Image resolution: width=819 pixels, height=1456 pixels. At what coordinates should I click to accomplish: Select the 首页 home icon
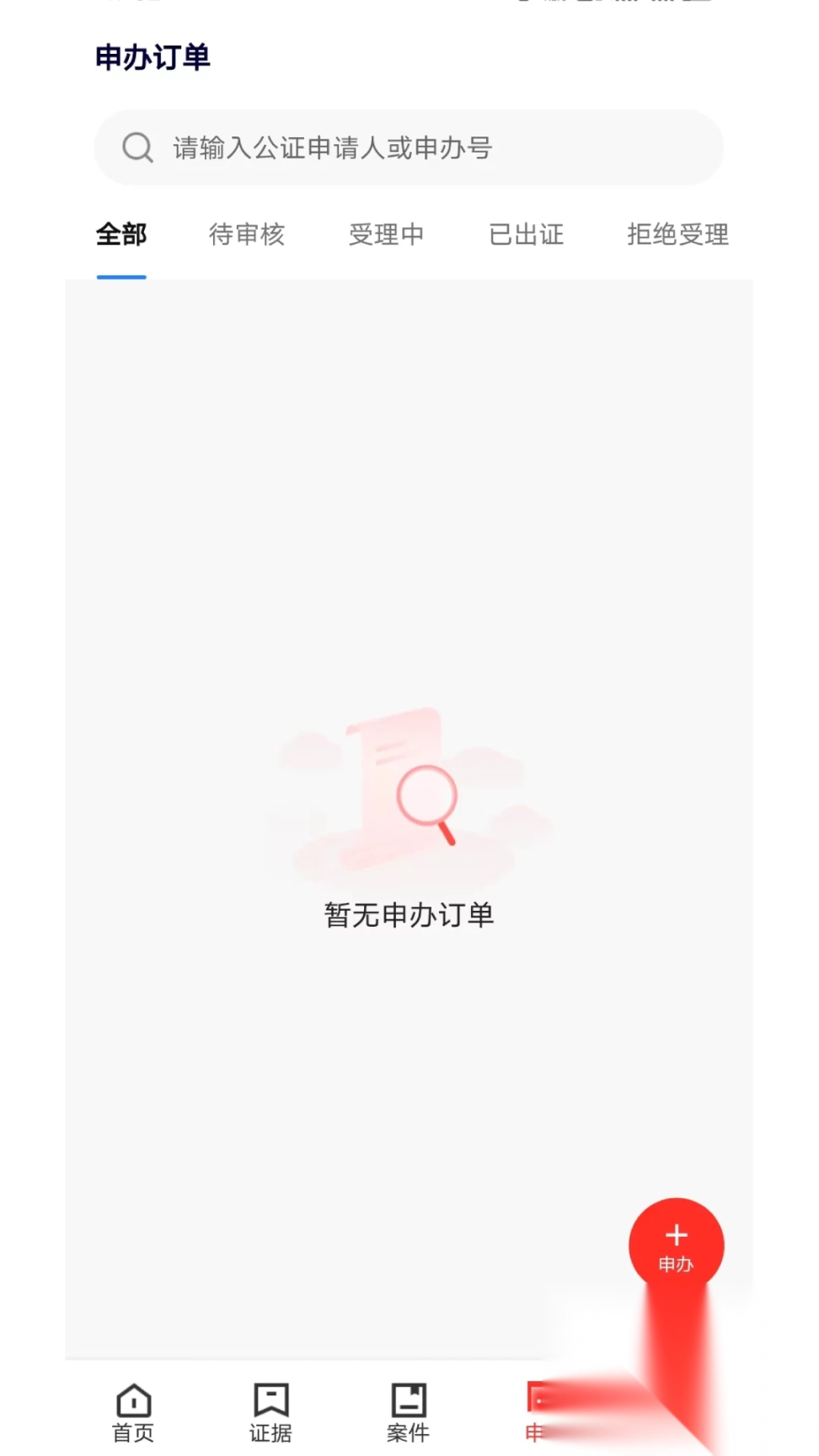coord(133,1398)
